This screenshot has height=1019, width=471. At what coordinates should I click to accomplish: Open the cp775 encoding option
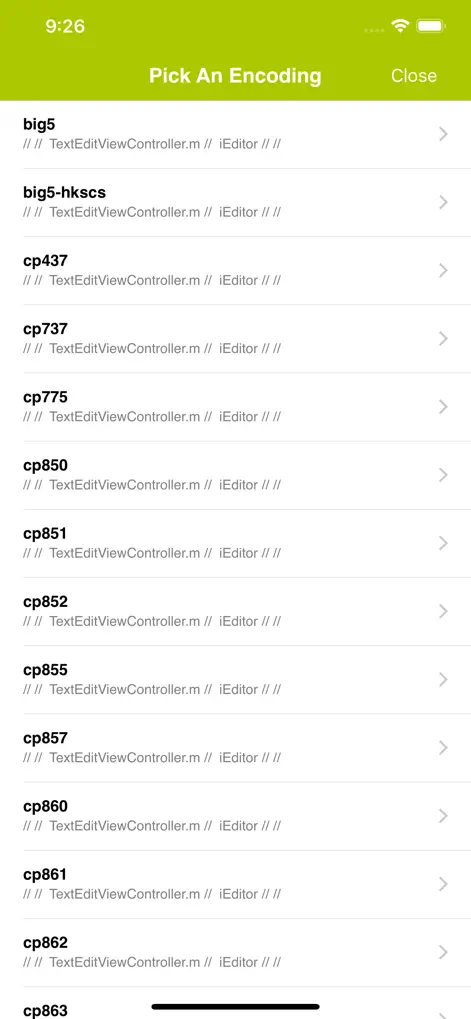(x=235, y=407)
